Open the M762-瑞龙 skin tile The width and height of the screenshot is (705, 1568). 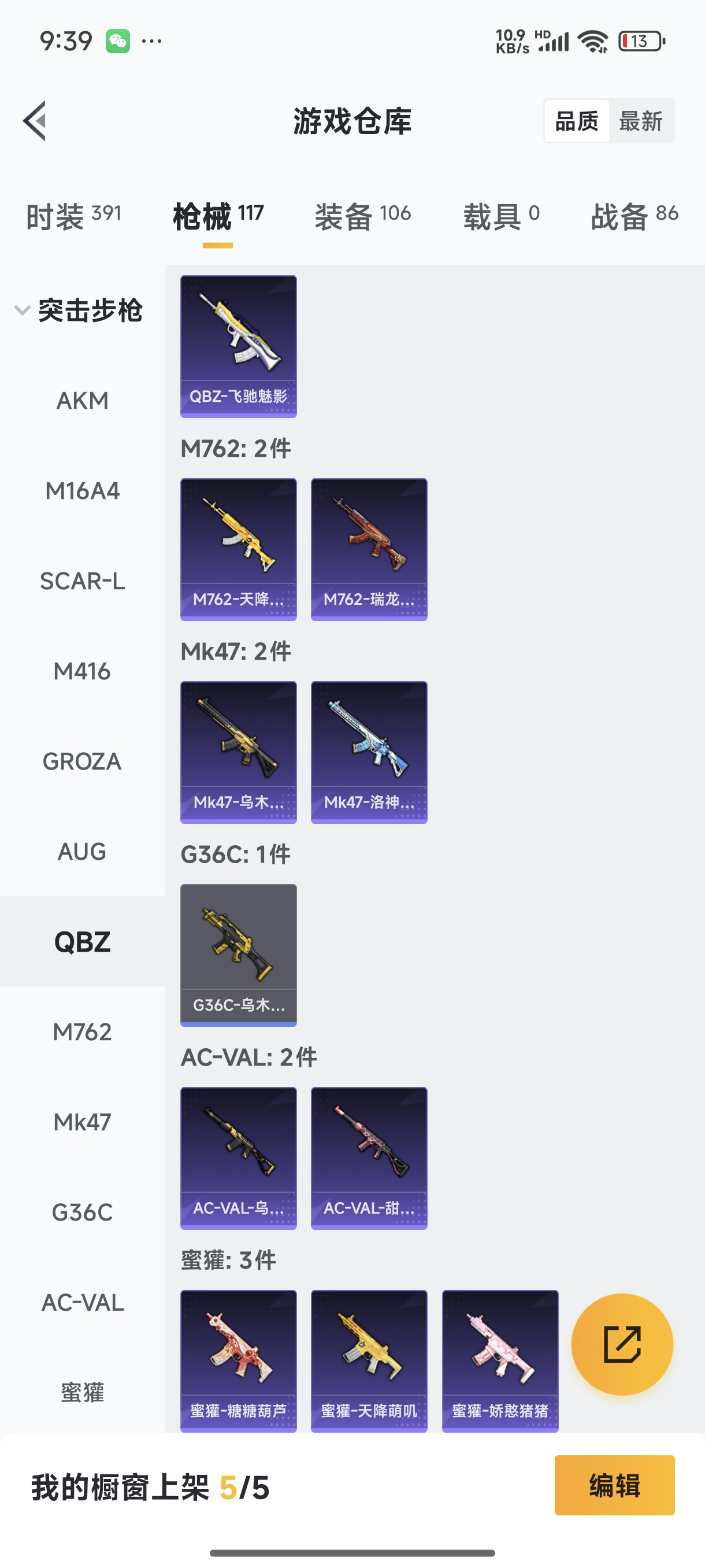[x=369, y=549]
